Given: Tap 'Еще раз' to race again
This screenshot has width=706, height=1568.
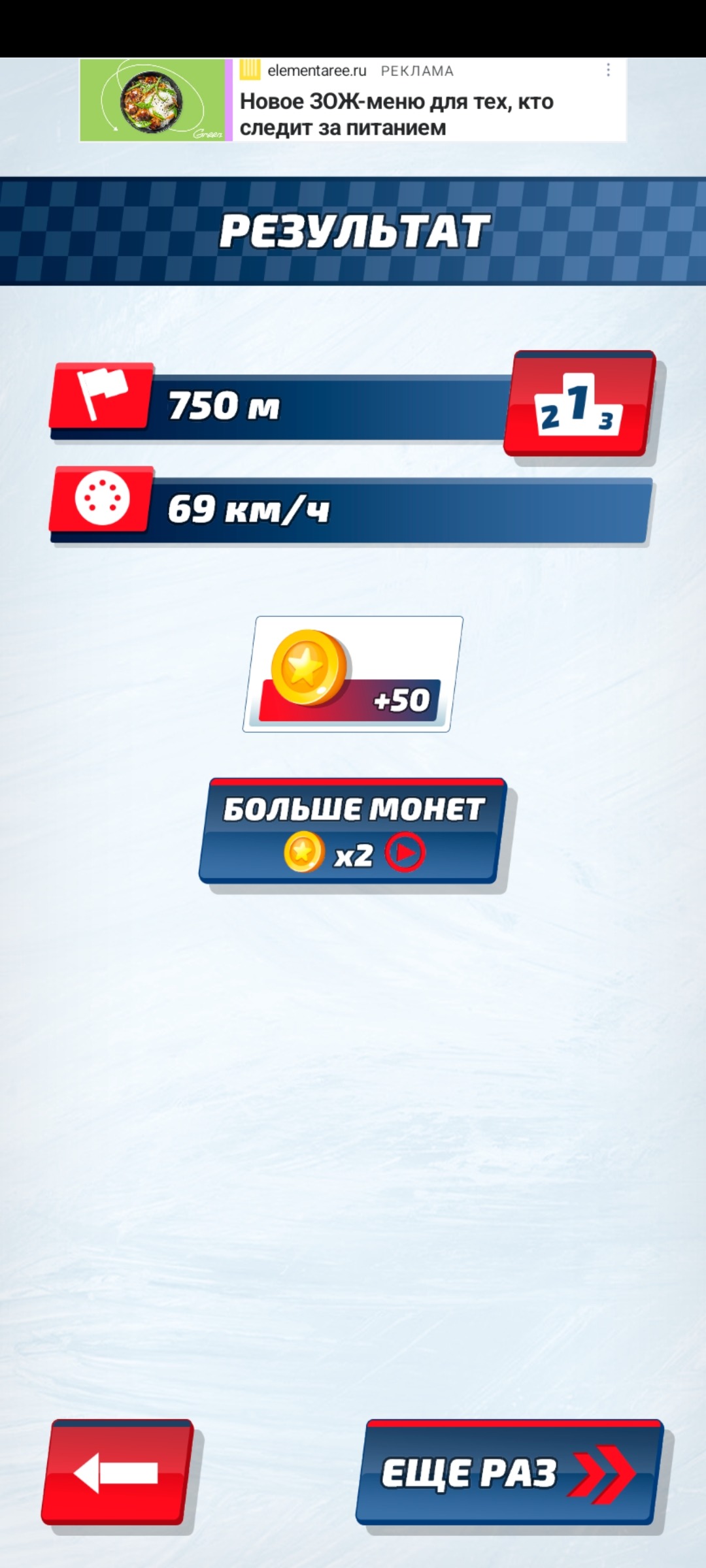Looking at the screenshot, I should [509, 1473].
